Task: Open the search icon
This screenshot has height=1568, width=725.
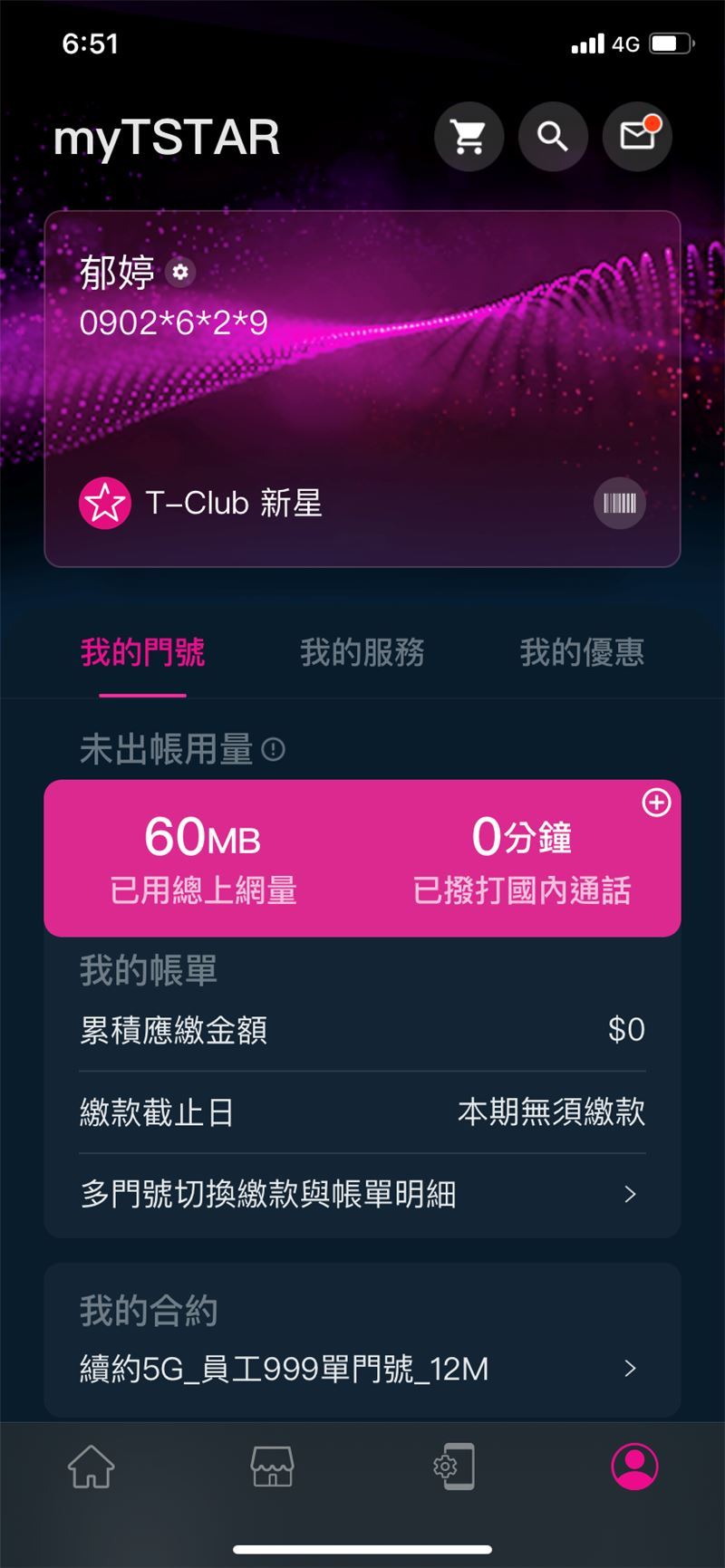Action: 553,138
